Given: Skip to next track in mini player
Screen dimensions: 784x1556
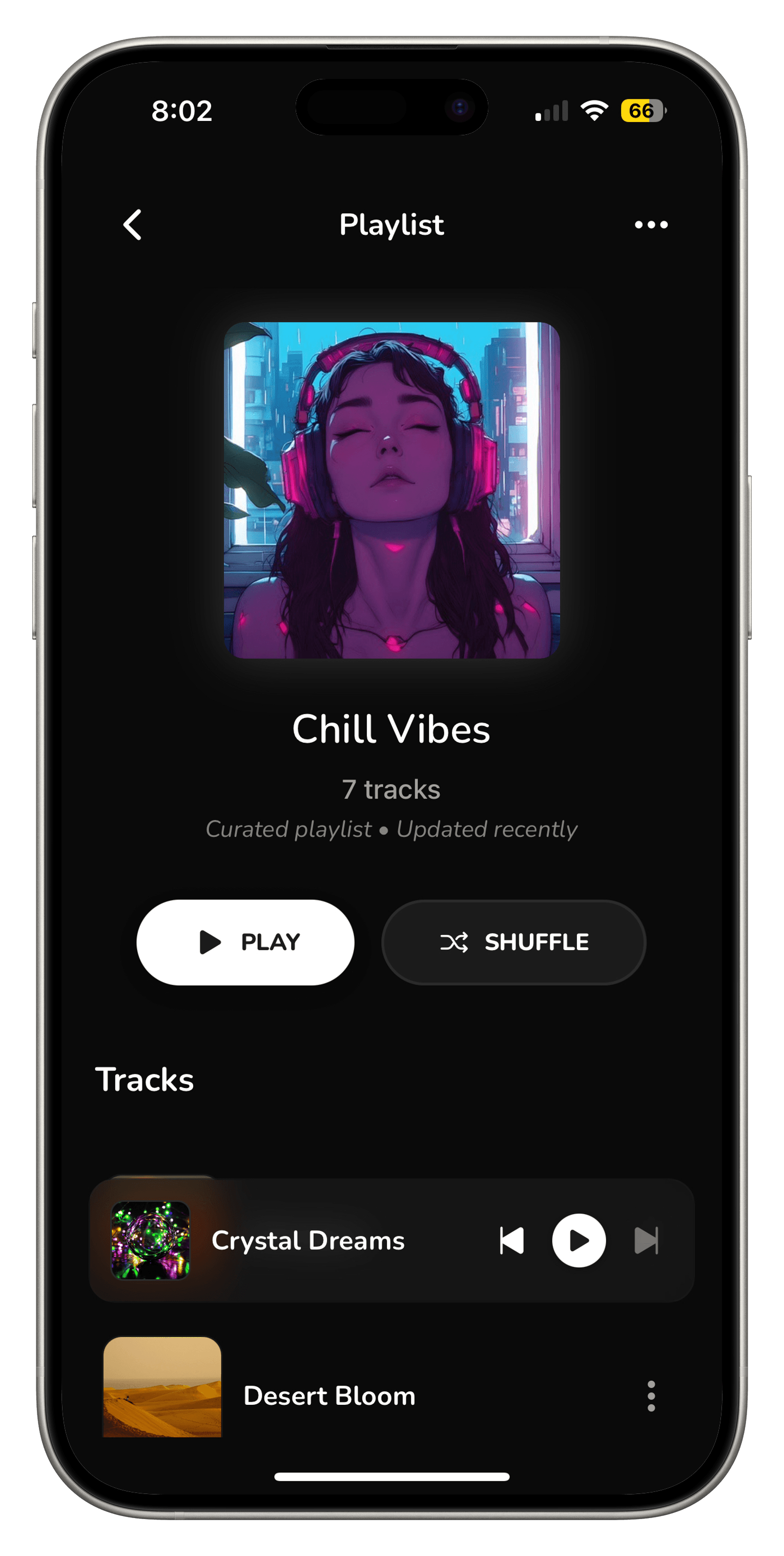Looking at the screenshot, I should [646, 1240].
